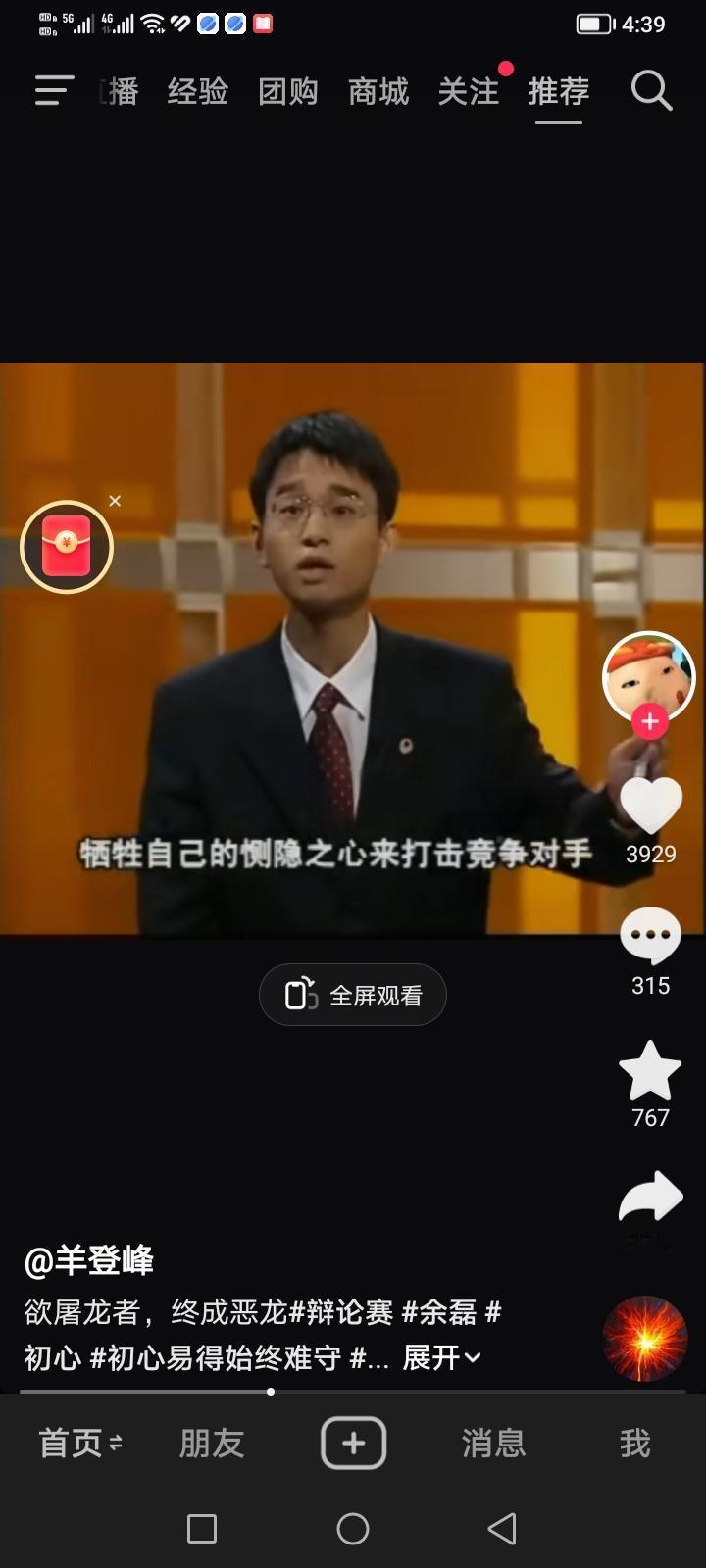Screen dimensions: 706x1568
Task: Open the share options via arrow icon
Action: pyautogui.click(x=648, y=1196)
